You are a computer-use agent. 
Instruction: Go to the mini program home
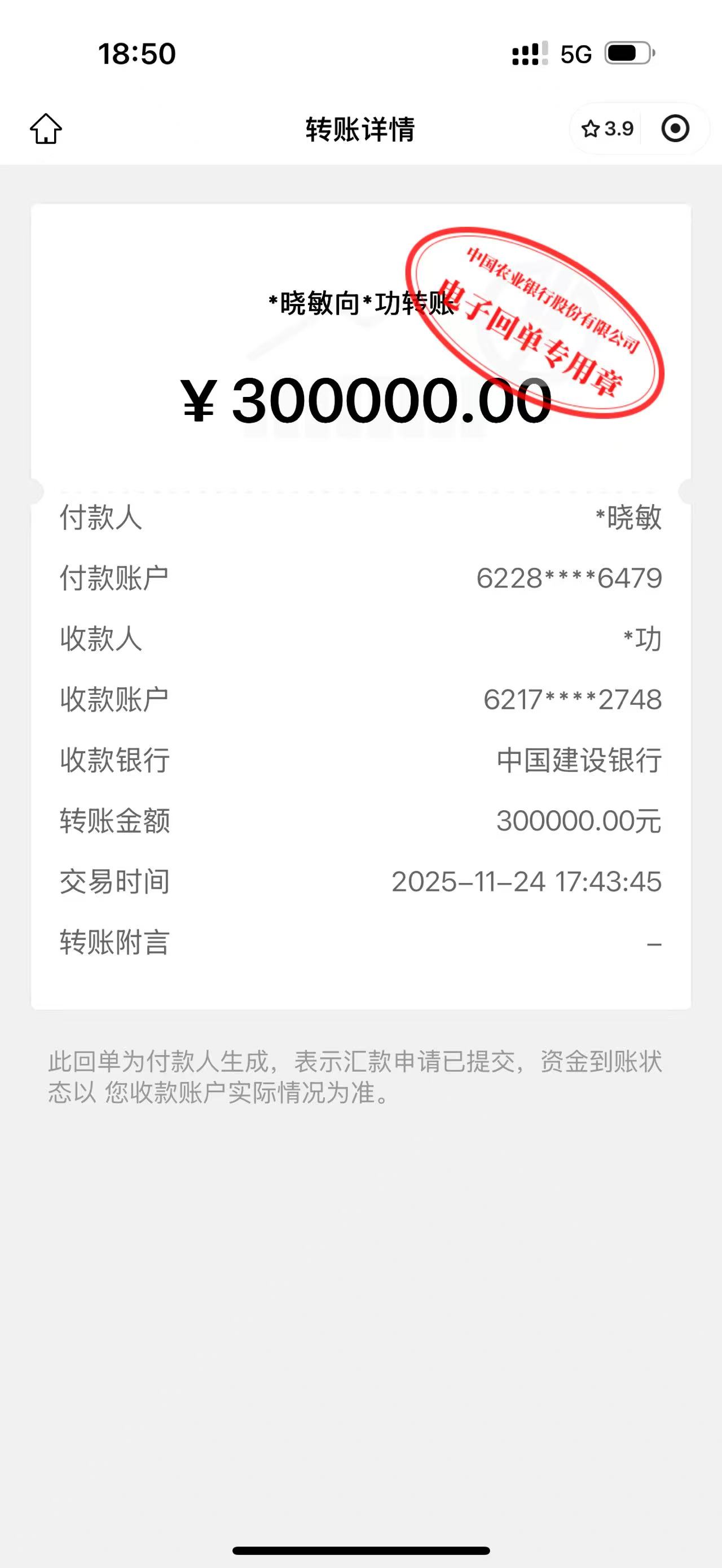(46, 129)
